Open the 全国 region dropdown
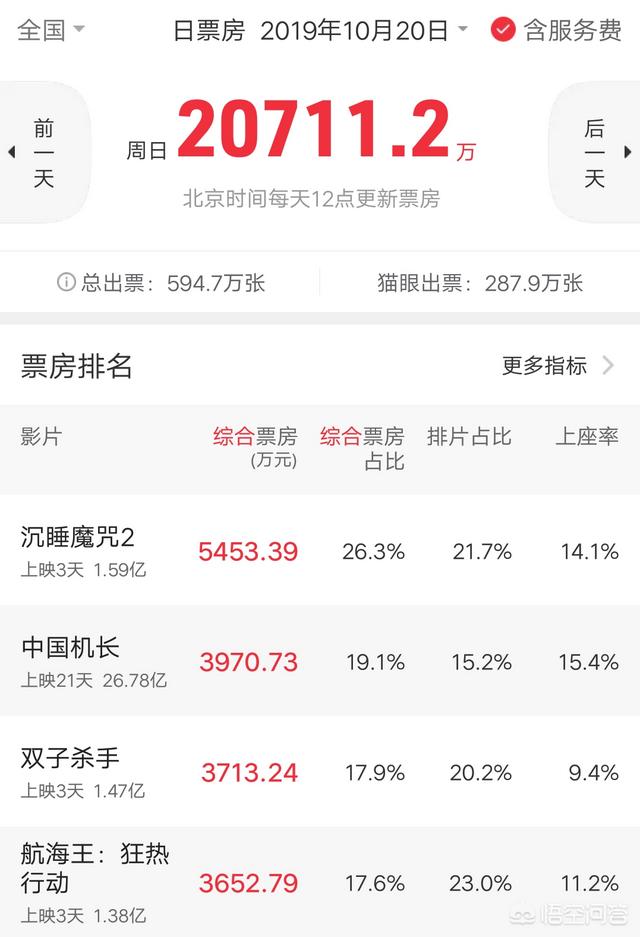This screenshot has height=937, width=640. (x=51, y=29)
